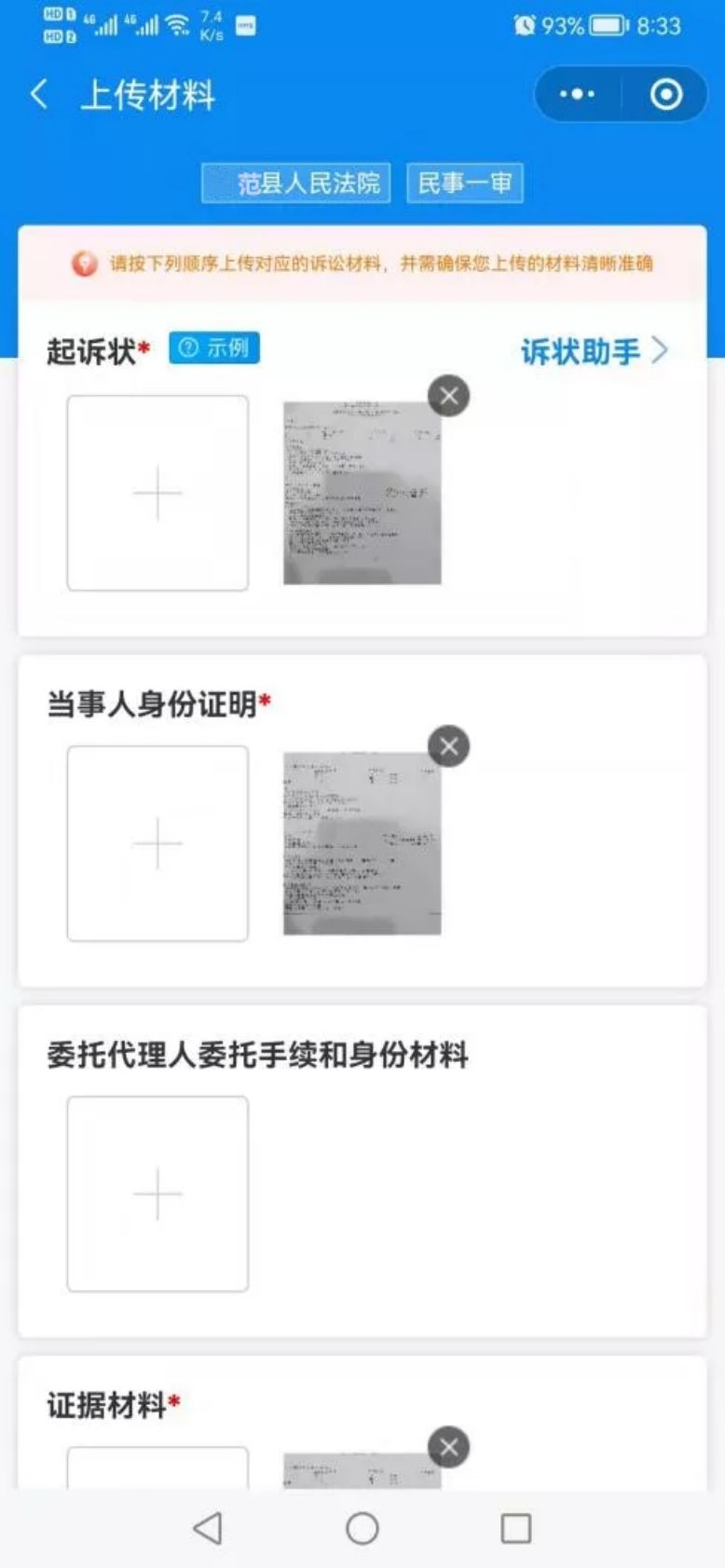
Task: Tap the system home button
Action: tap(362, 1528)
